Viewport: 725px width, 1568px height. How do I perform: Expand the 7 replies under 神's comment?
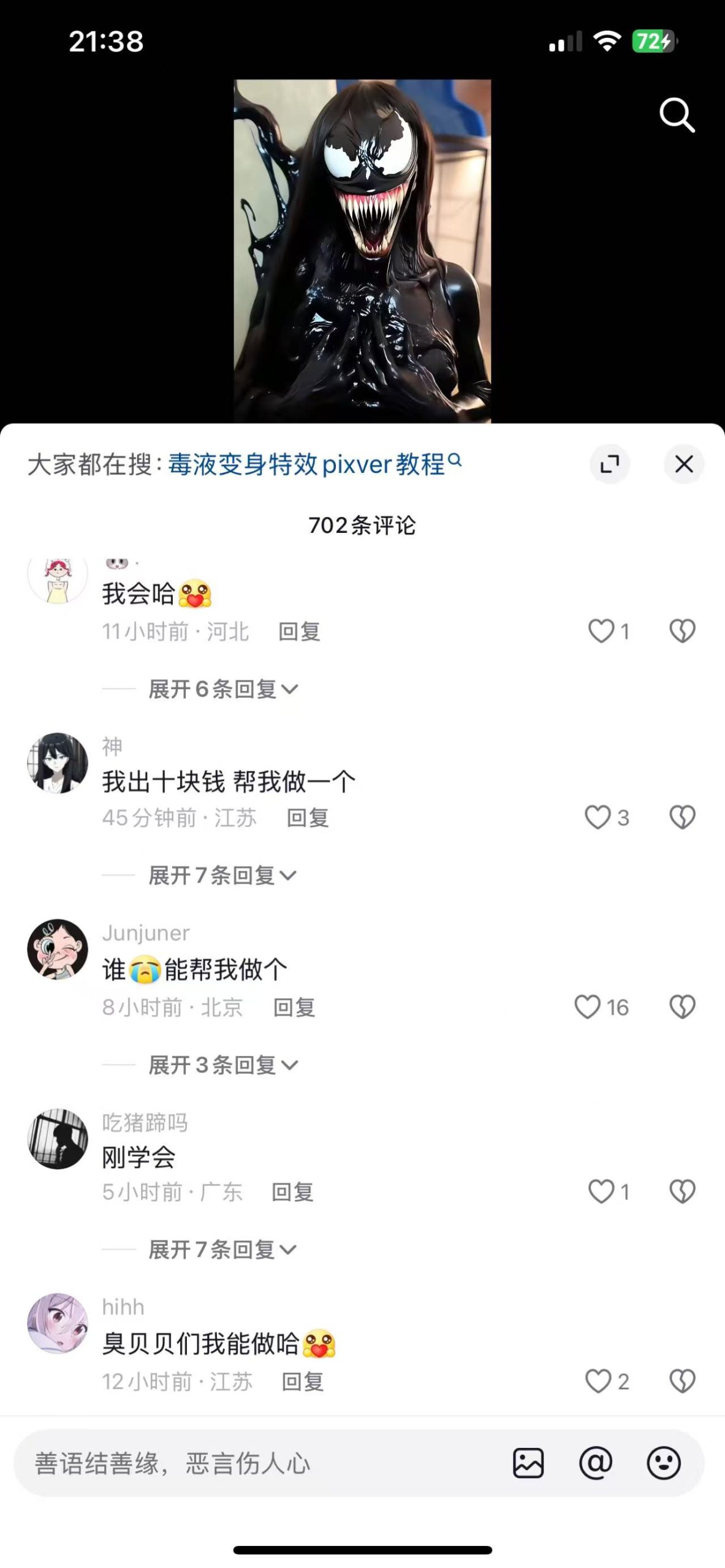(x=222, y=875)
